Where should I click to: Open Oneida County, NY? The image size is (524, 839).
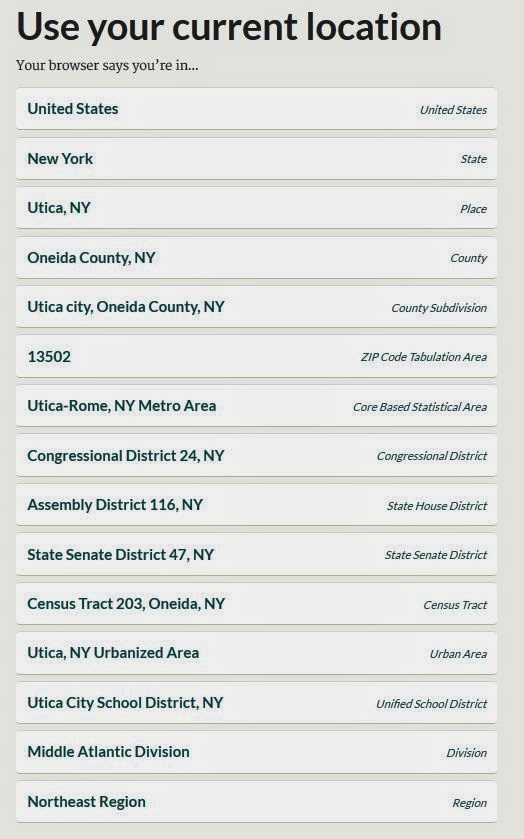(x=256, y=257)
